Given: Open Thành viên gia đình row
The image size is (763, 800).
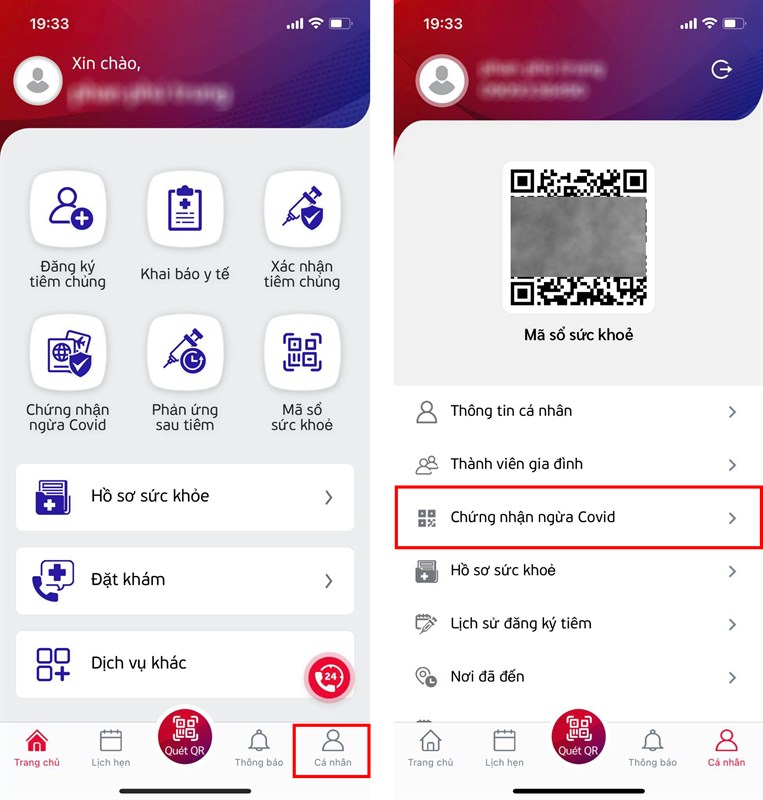Looking at the screenshot, I should click(x=577, y=464).
